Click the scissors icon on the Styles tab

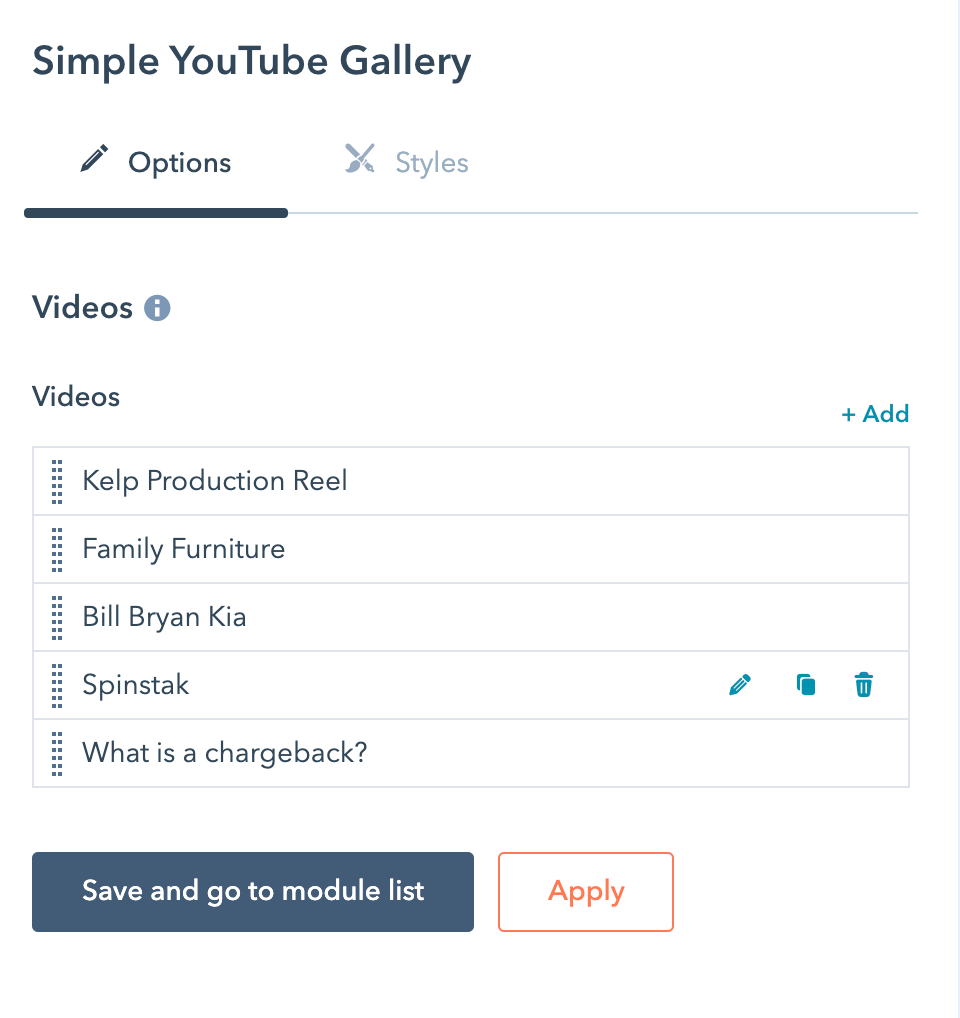360,158
